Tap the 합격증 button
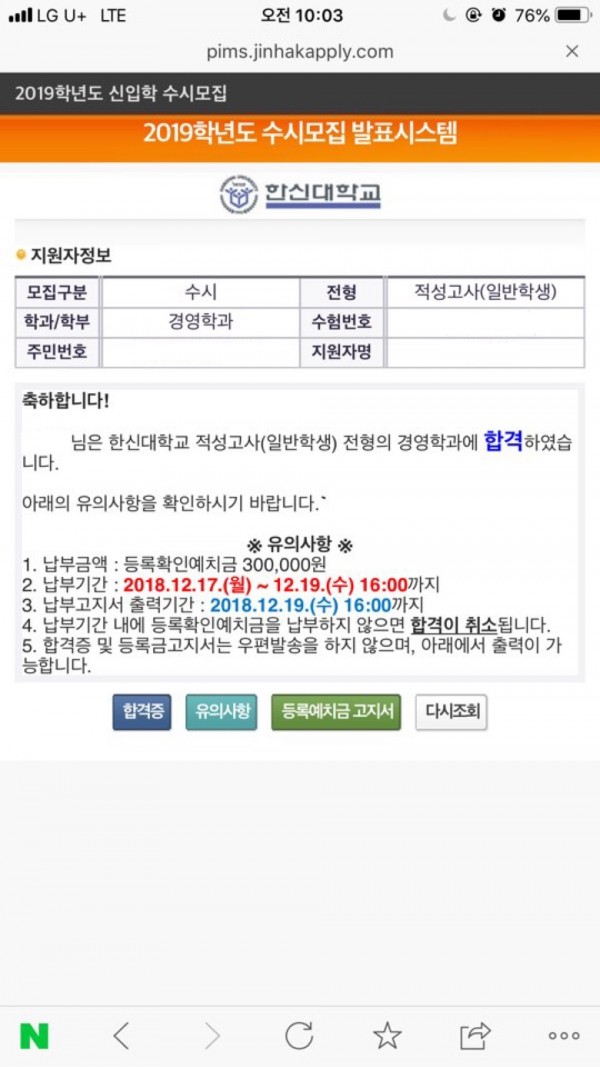 point(141,713)
